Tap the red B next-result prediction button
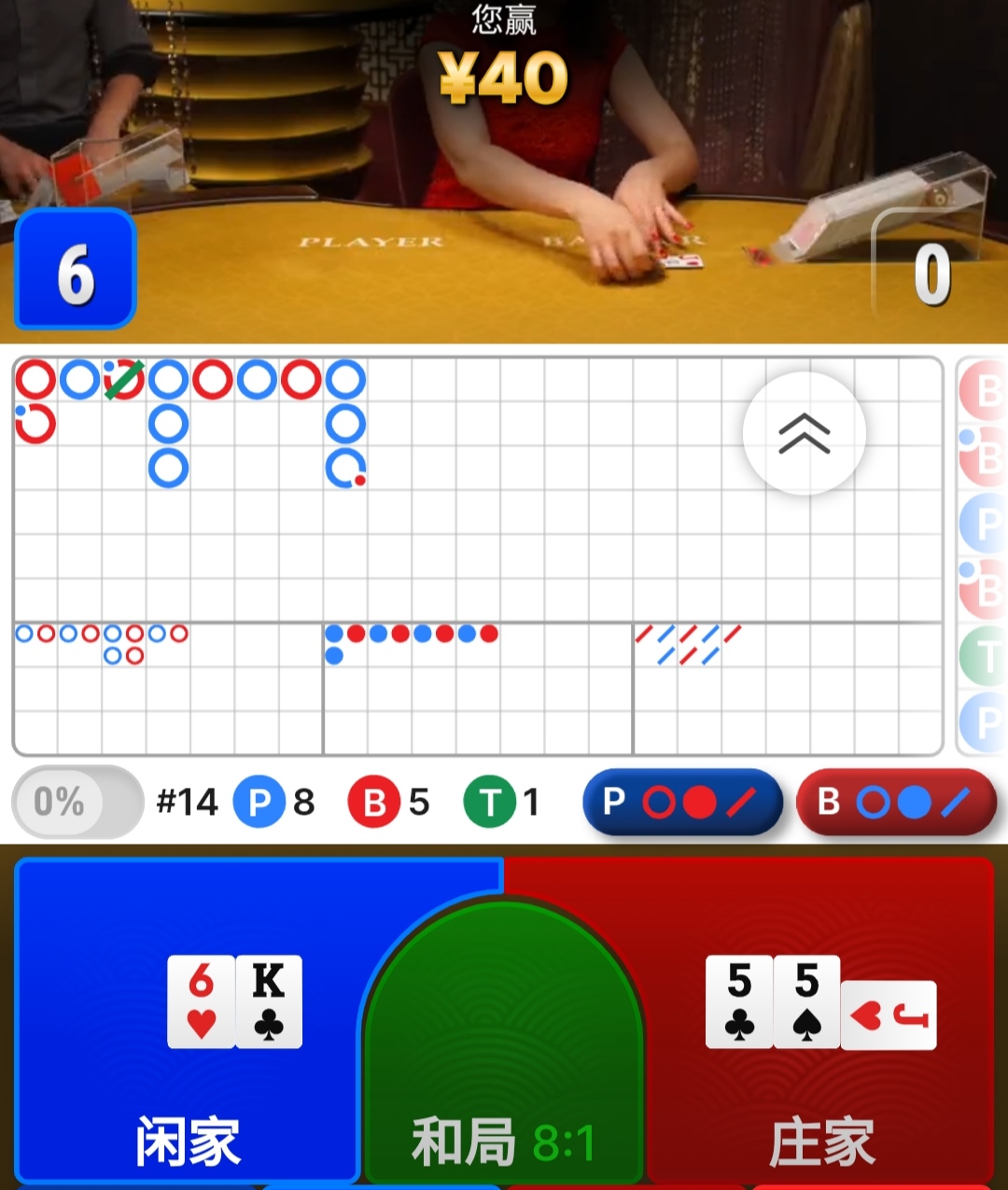This screenshot has width=1008, height=1190. click(896, 802)
